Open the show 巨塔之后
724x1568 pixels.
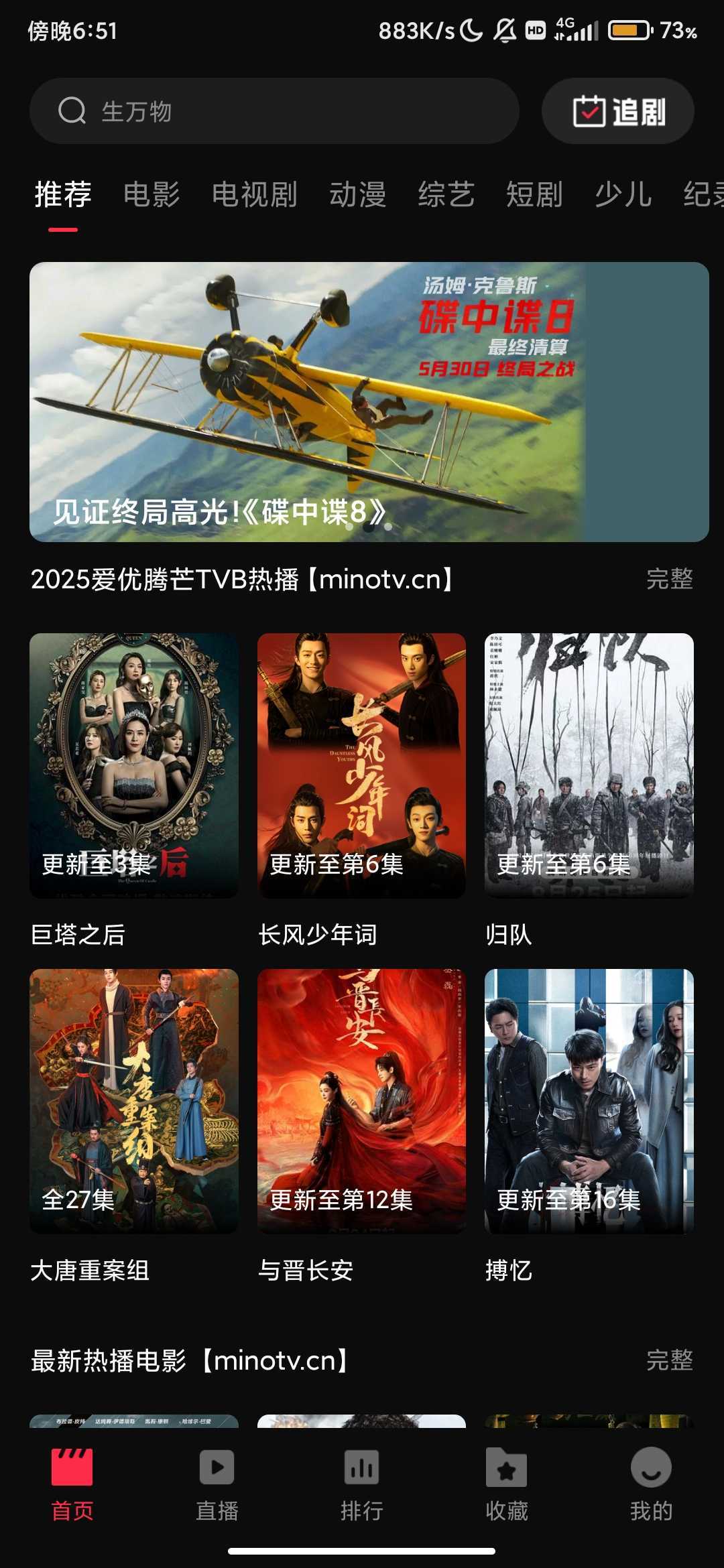134,765
